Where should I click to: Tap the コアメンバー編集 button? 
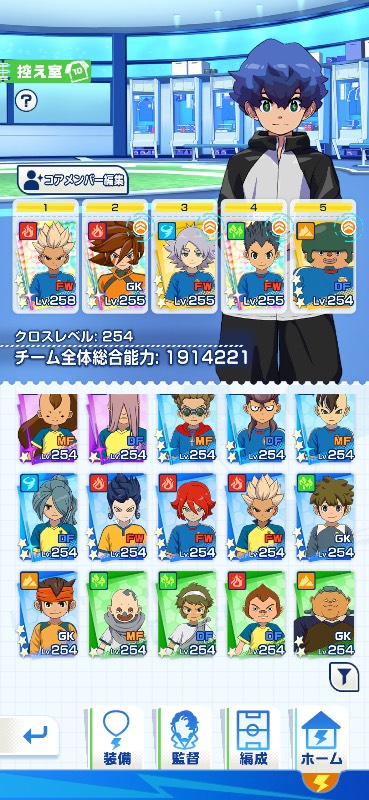click(x=72, y=179)
